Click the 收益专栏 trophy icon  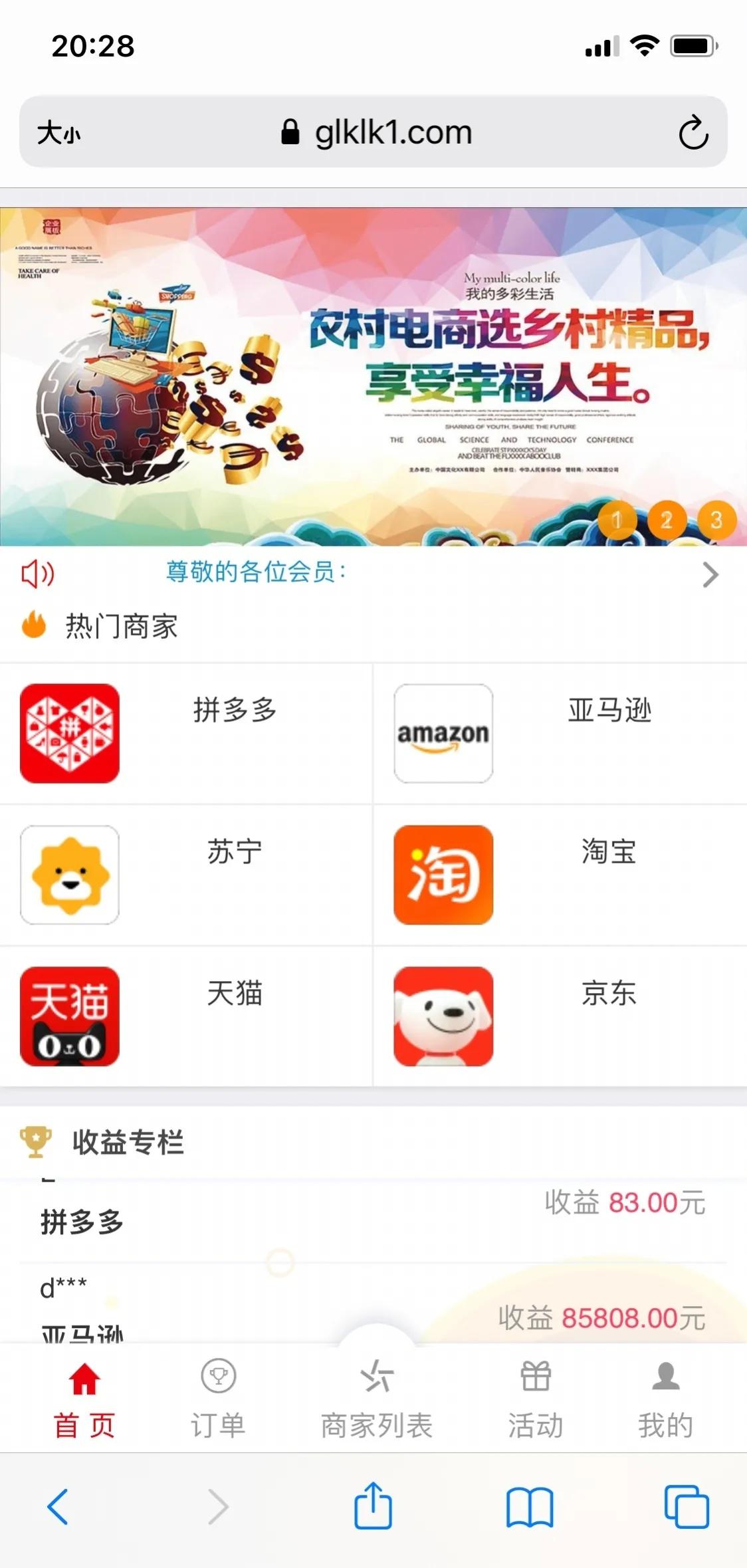(x=37, y=1142)
